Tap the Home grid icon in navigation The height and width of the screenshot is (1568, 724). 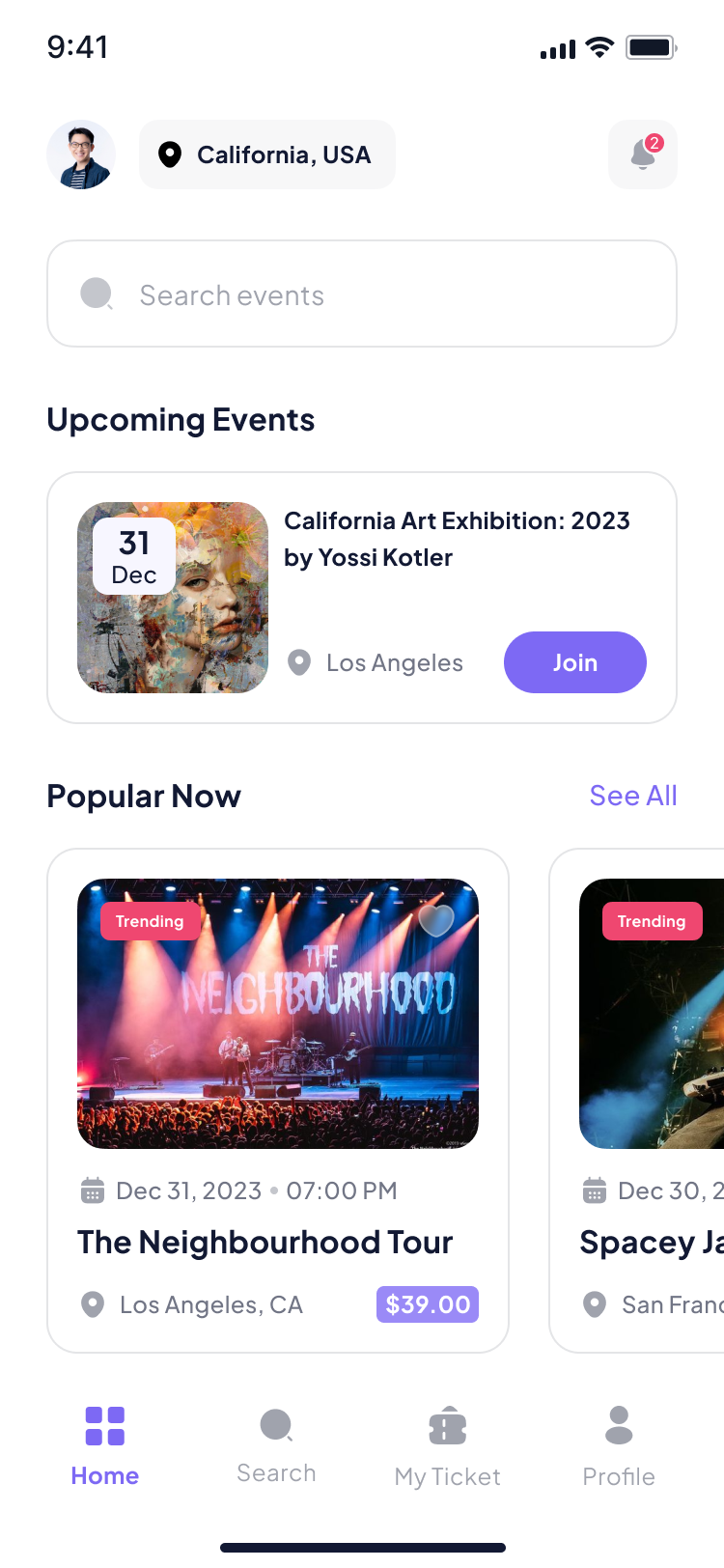coord(104,1425)
